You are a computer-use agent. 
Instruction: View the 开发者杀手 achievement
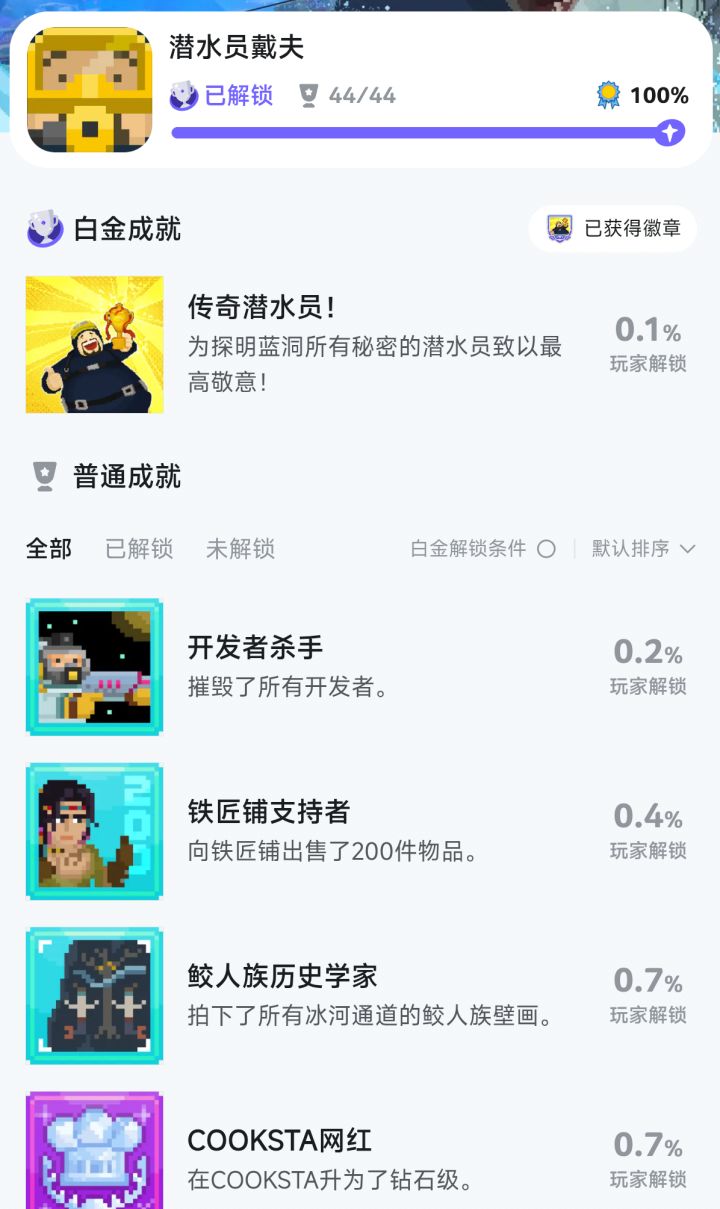coord(360,666)
